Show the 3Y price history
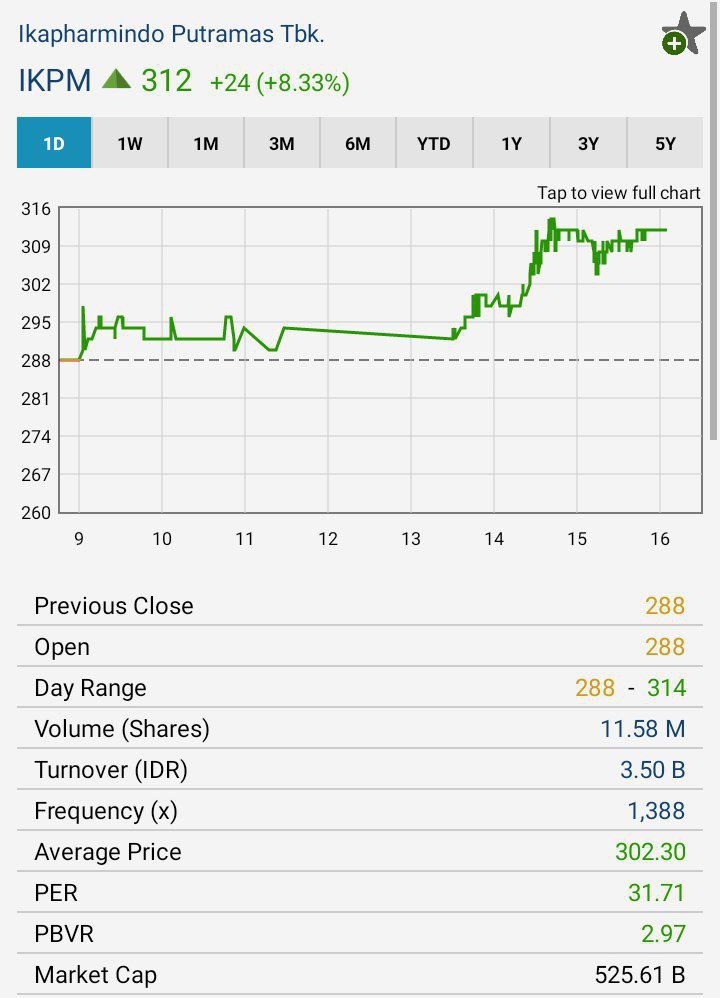Image resolution: width=720 pixels, height=998 pixels. pyautogui.click(x=588, y=143)
